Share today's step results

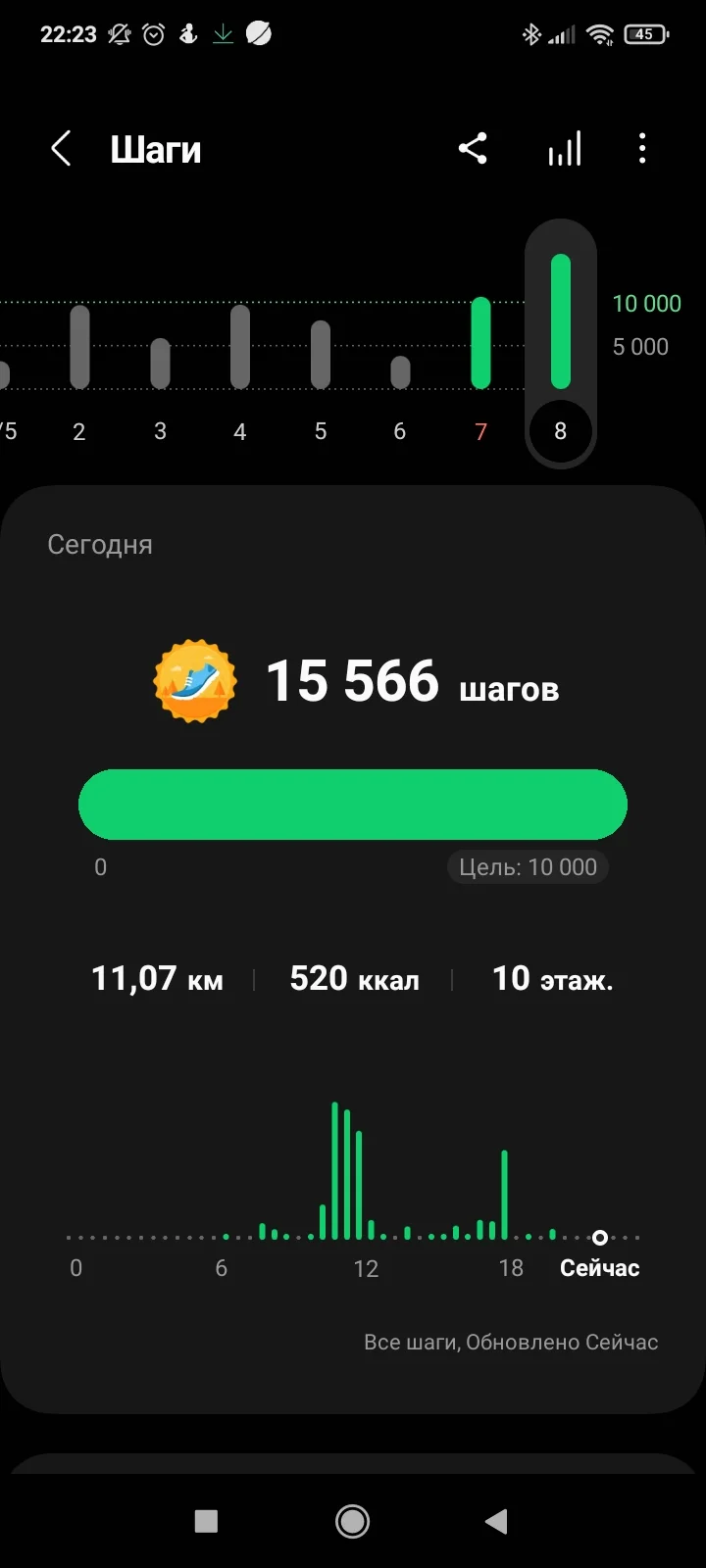473,149
